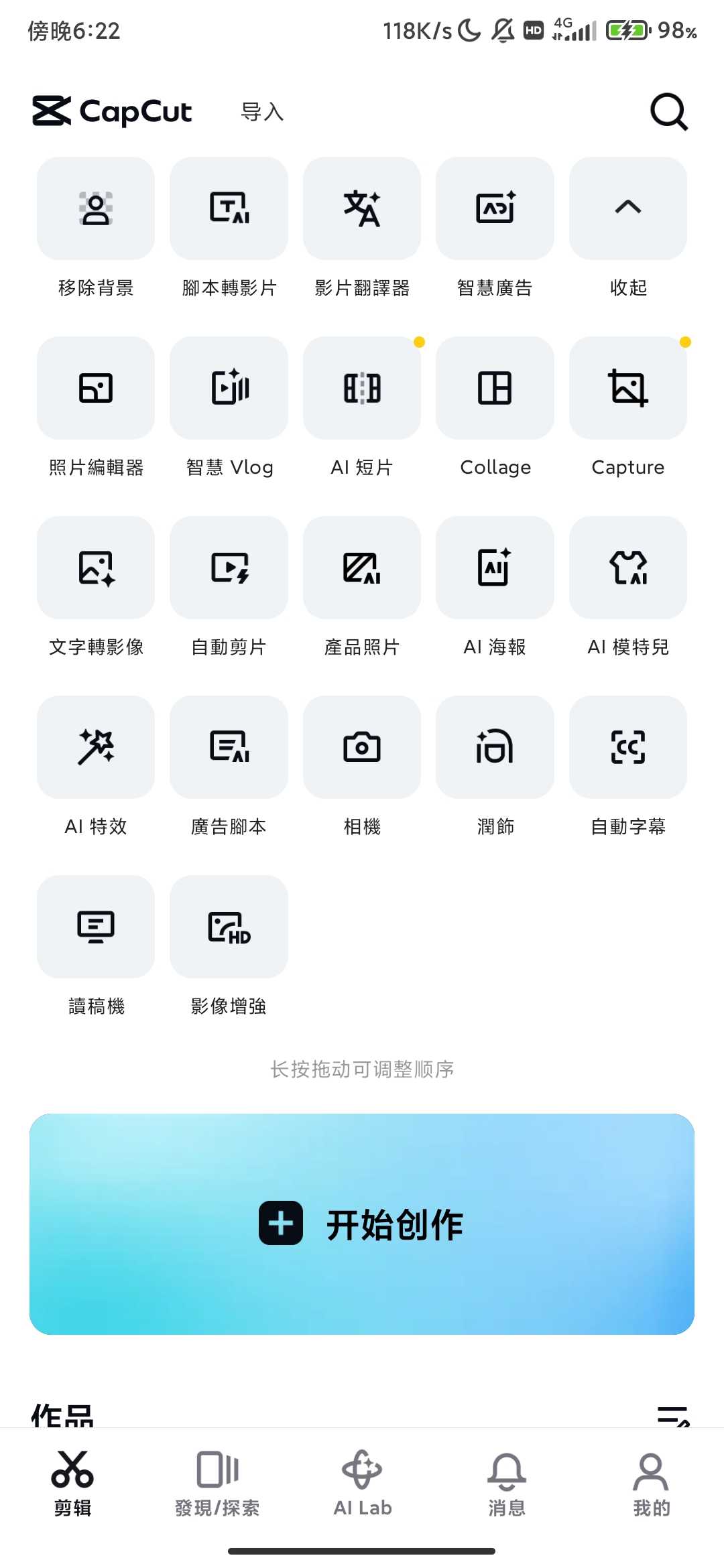Launch 影像增強 image enhancer
Screen dimensions: 724x1568
click(x=229, y=927)
